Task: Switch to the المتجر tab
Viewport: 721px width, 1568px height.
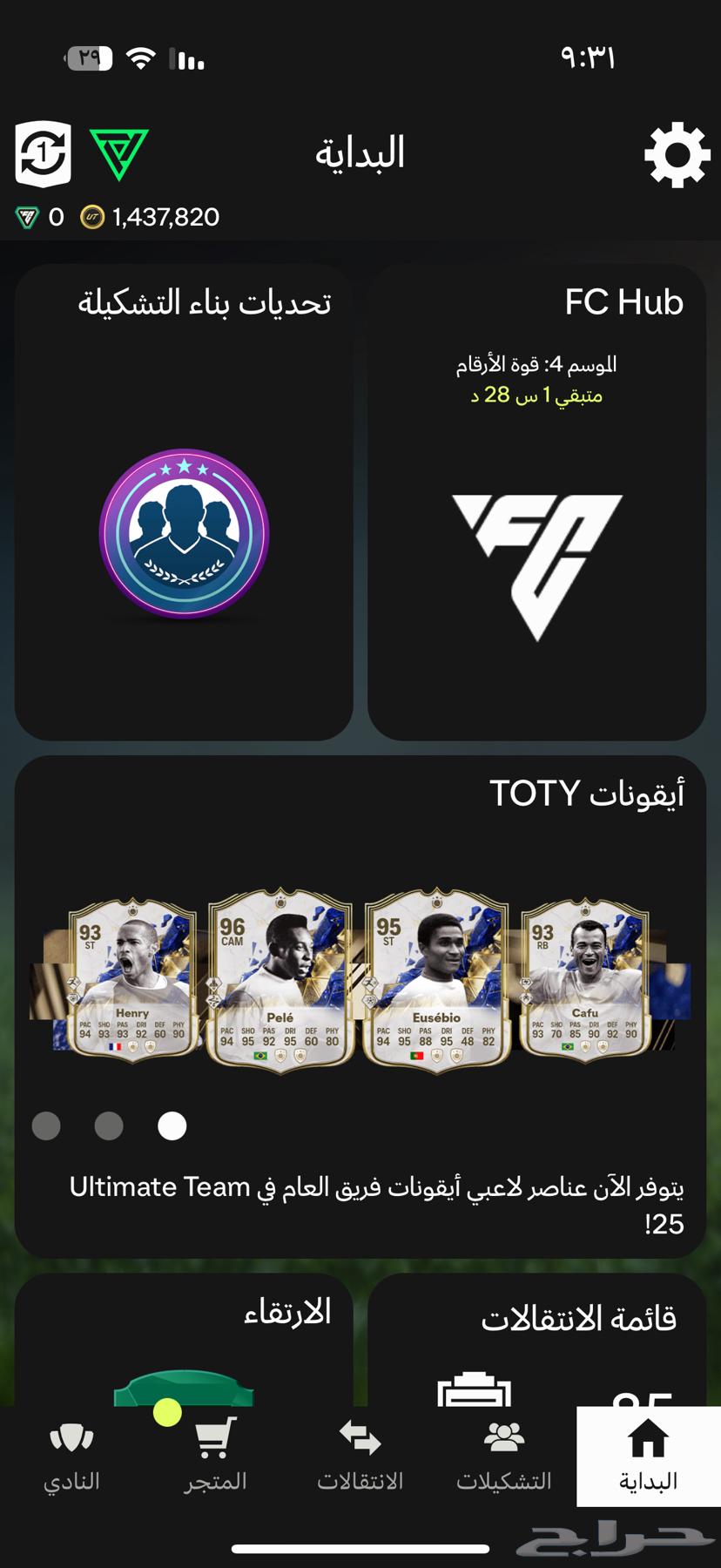Action: coord(215,1456)
